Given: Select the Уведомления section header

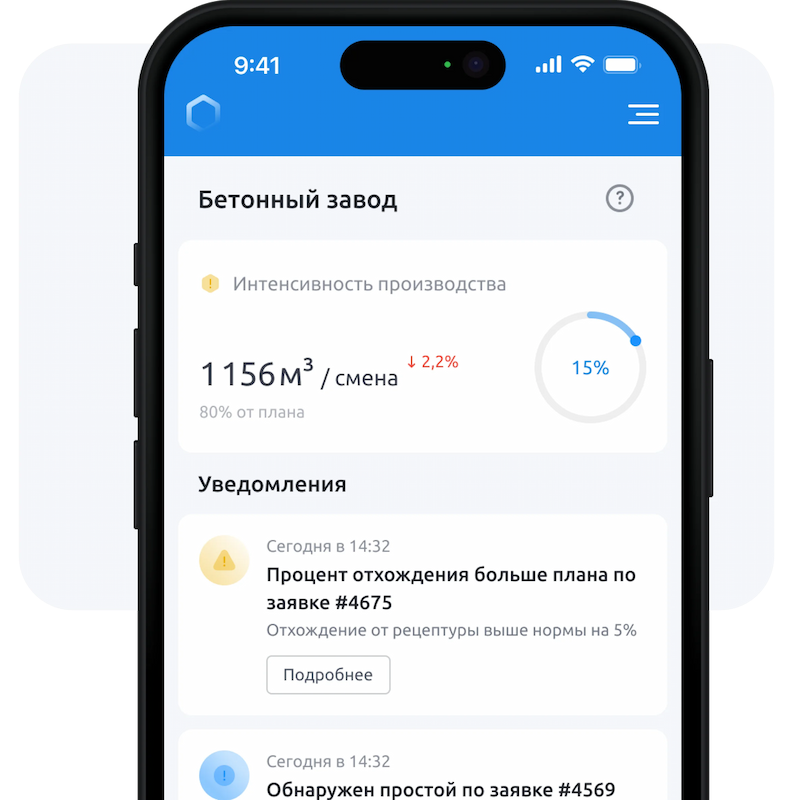Looking at the screenshot, I should (271, 485).
